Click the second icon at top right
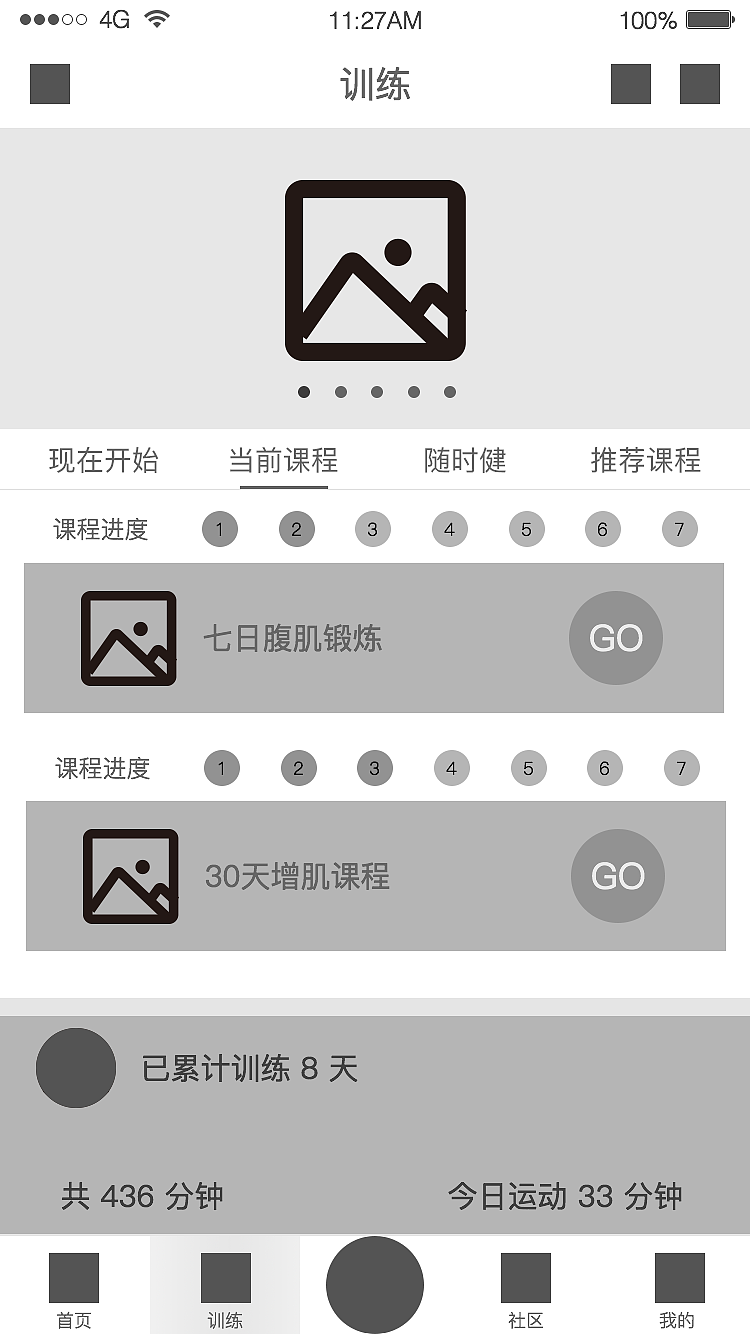750x1334 pixels. (x=700, y=84)
